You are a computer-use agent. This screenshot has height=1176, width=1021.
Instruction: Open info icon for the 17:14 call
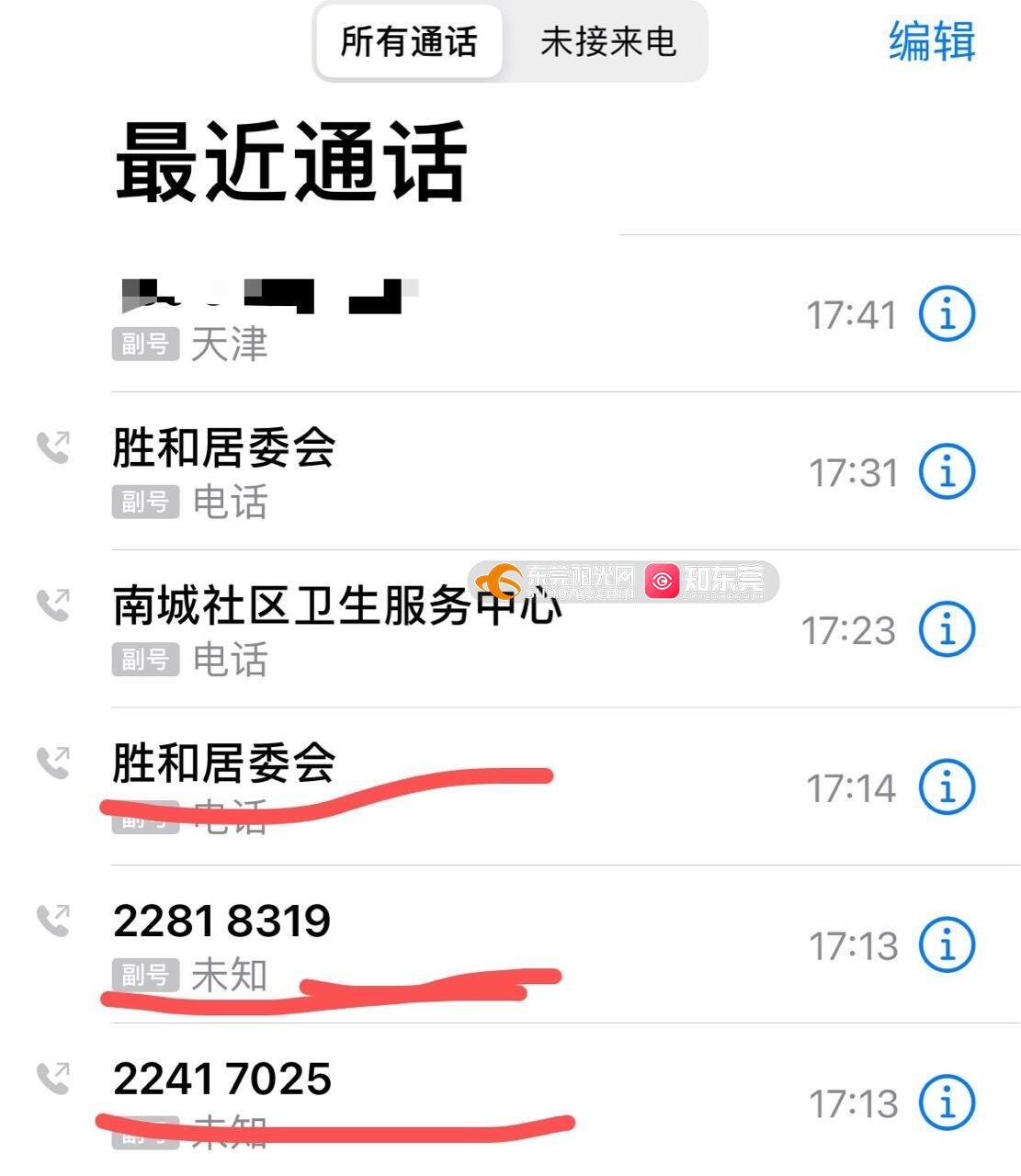pyautogui.click(x=947, y=787)
